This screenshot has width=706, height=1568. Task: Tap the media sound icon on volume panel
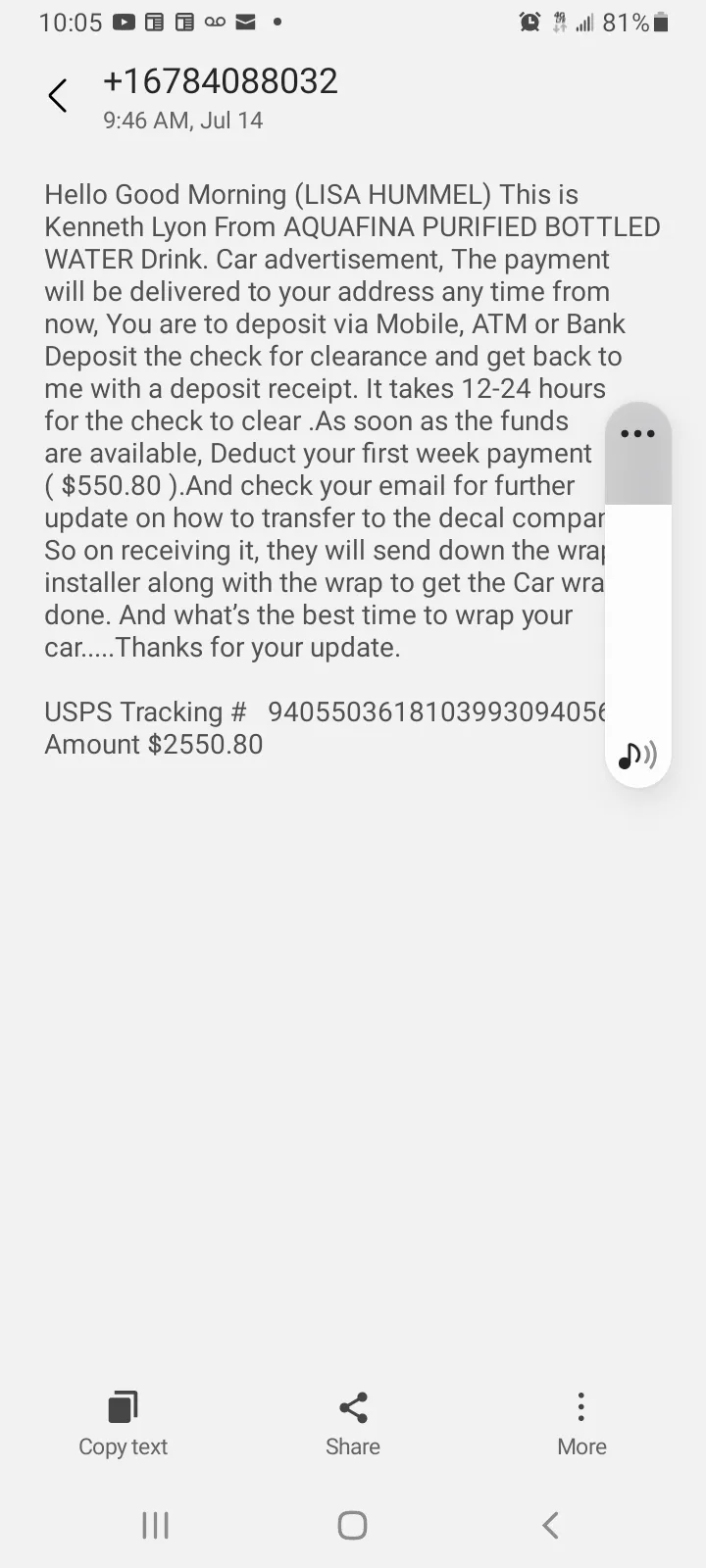coord(637,755)
